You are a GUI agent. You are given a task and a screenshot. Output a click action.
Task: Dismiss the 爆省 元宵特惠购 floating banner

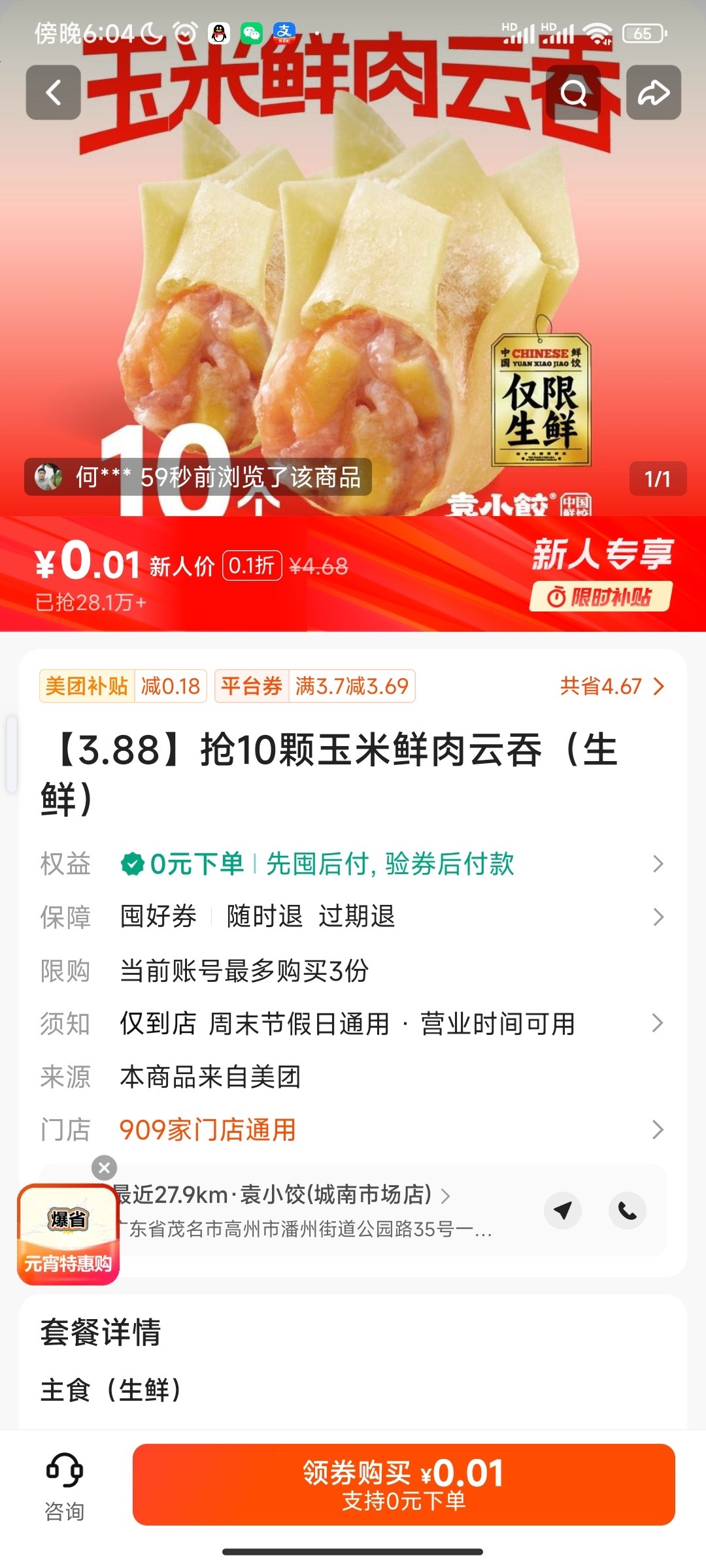pos(104,1168)
